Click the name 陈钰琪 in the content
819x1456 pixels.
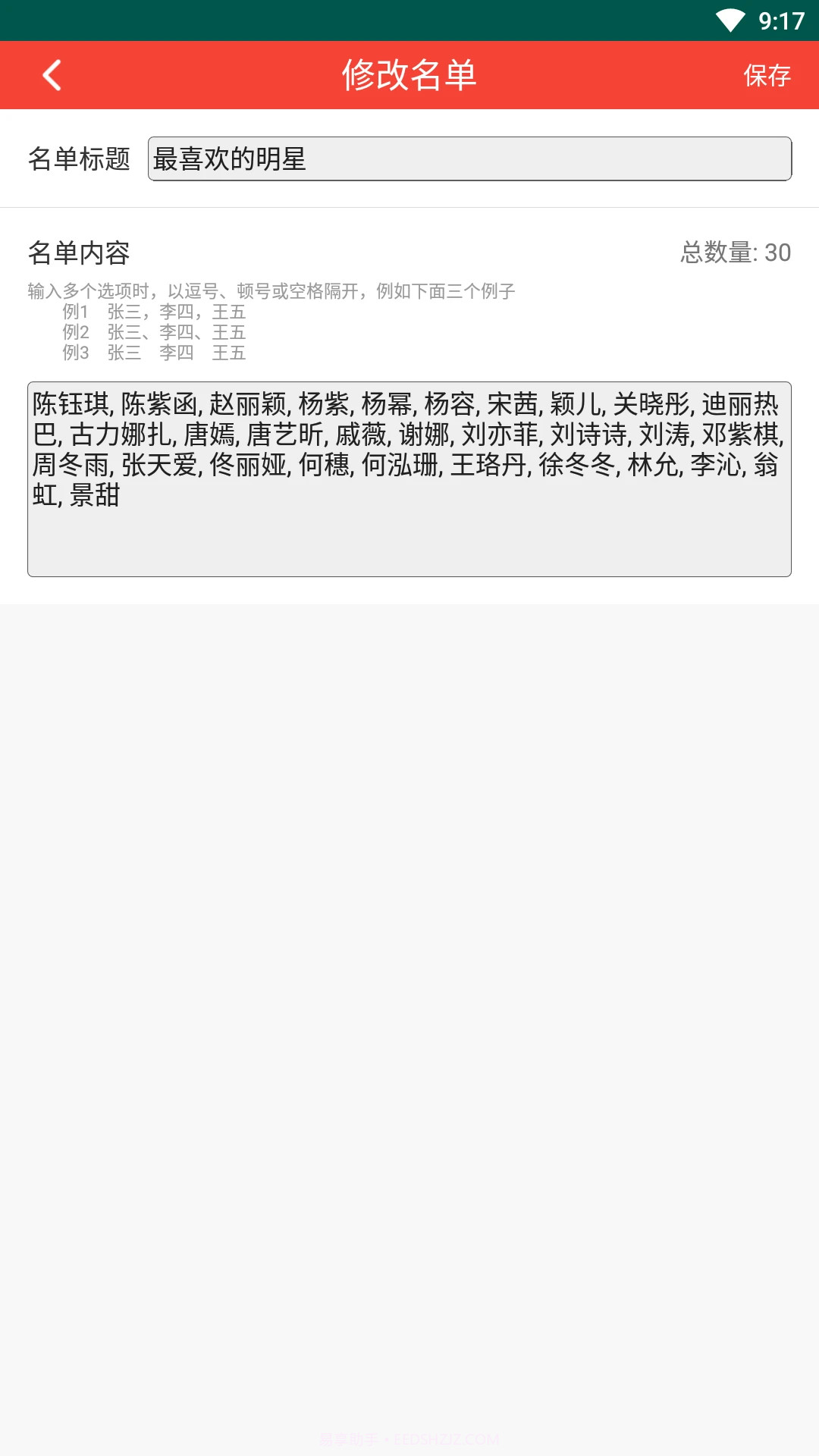pyautogui.click(x=71, y=406)
